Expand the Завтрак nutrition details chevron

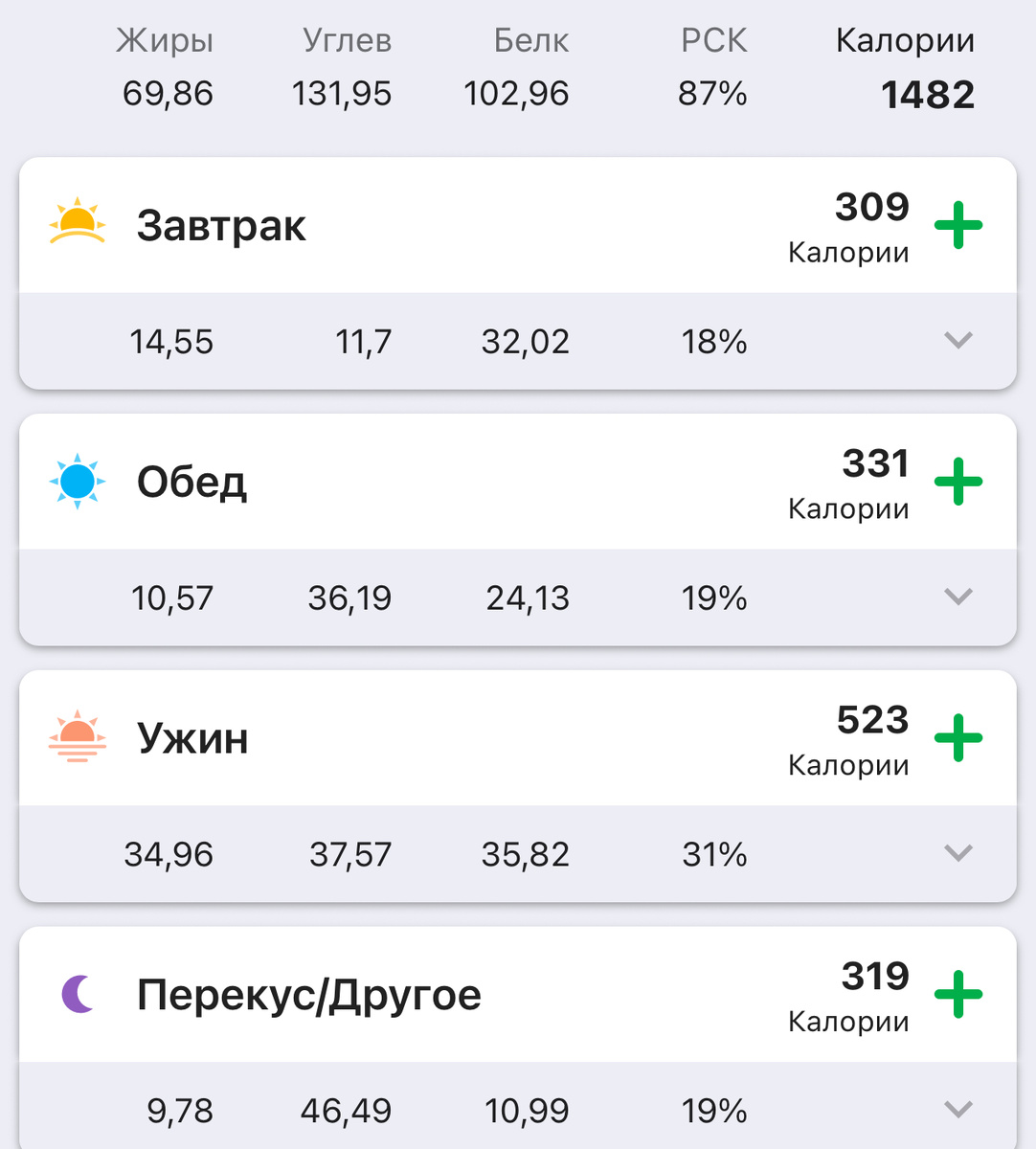(x=958, y=341)
